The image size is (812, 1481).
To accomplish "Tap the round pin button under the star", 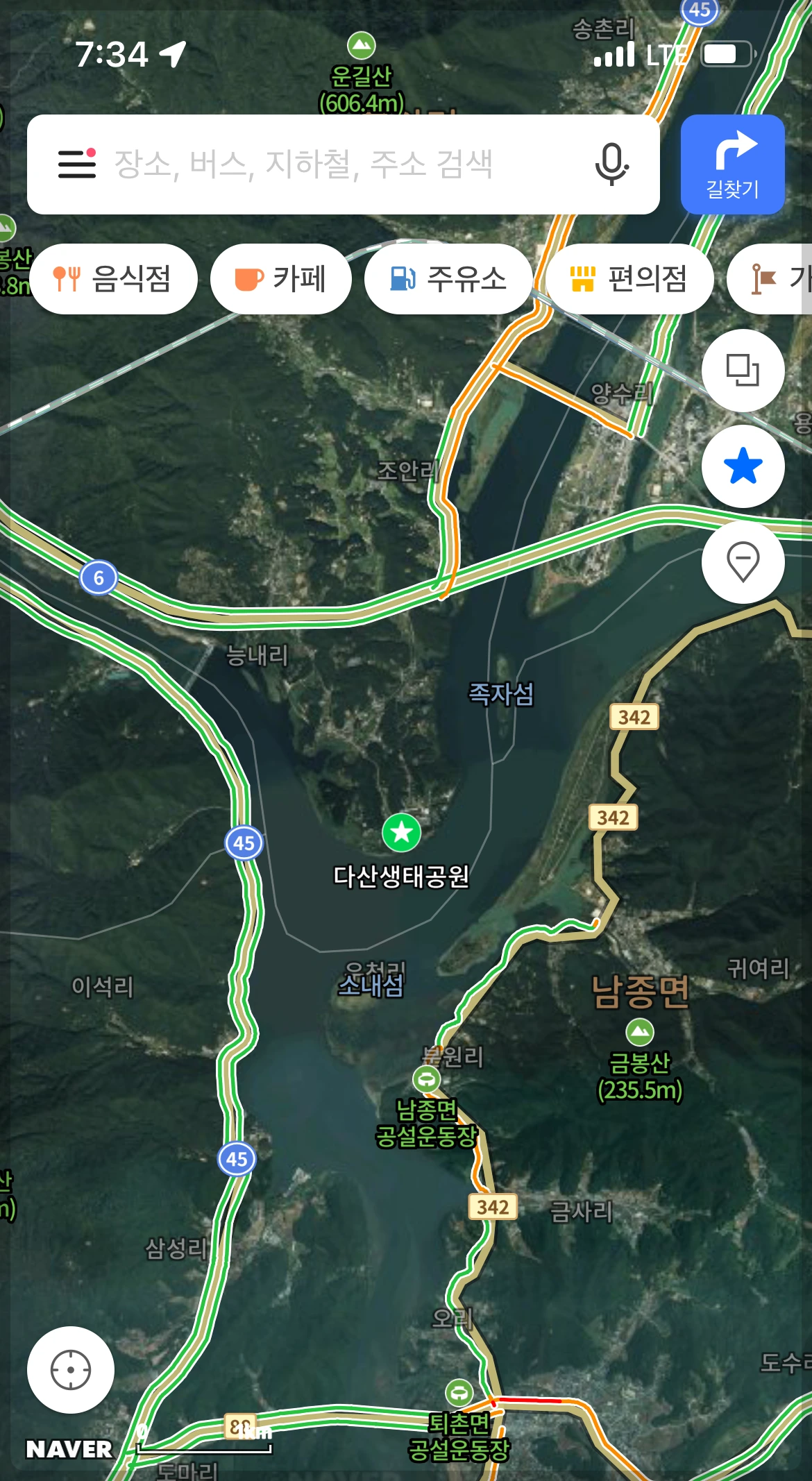I will (743, 561).
